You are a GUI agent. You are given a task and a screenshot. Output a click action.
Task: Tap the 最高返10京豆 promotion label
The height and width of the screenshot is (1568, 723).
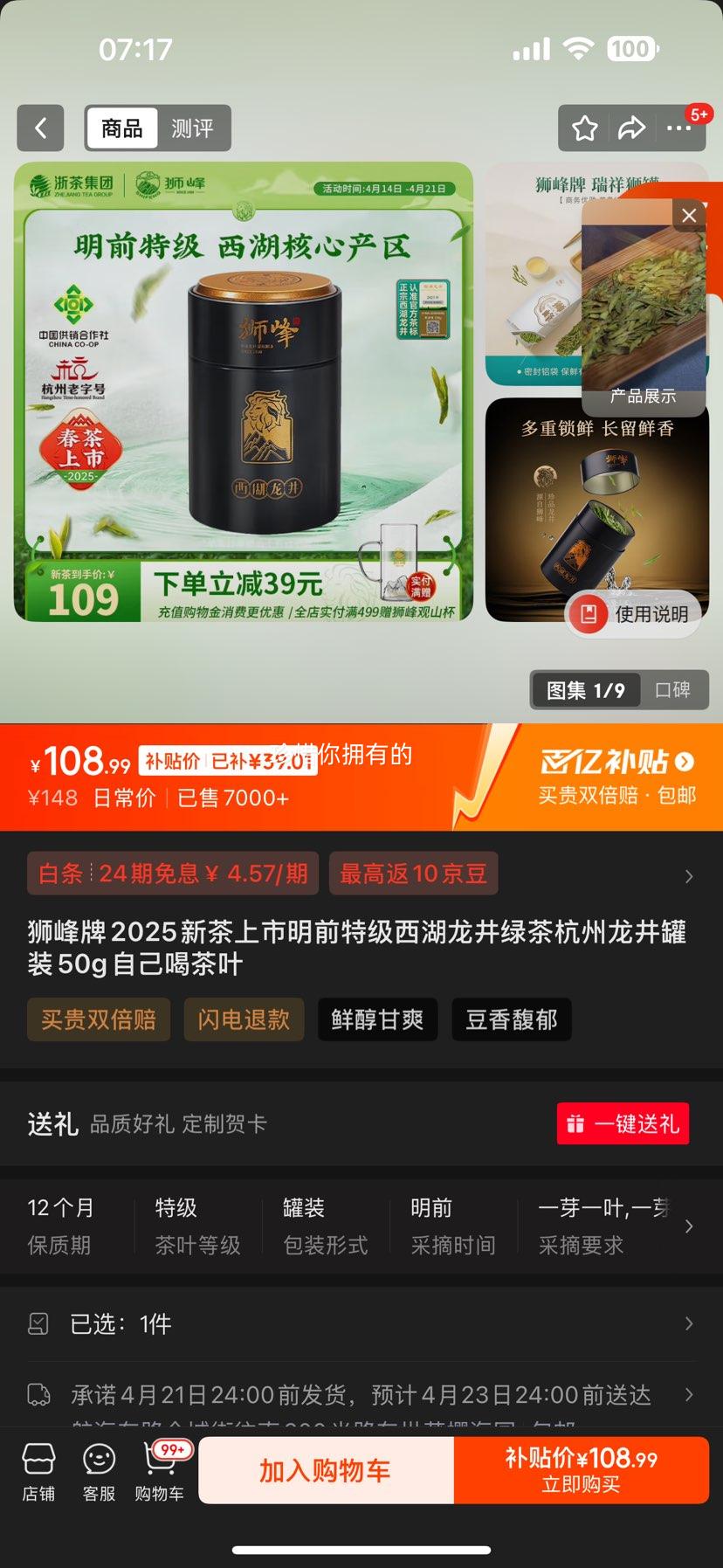pos(413,874)
